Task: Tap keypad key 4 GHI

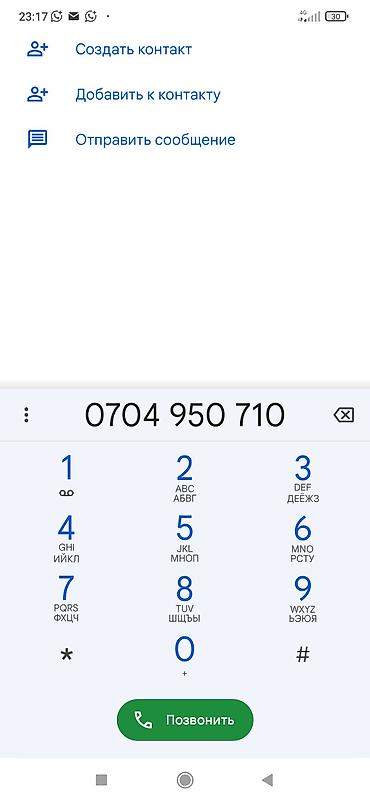Action: [67, 538]
